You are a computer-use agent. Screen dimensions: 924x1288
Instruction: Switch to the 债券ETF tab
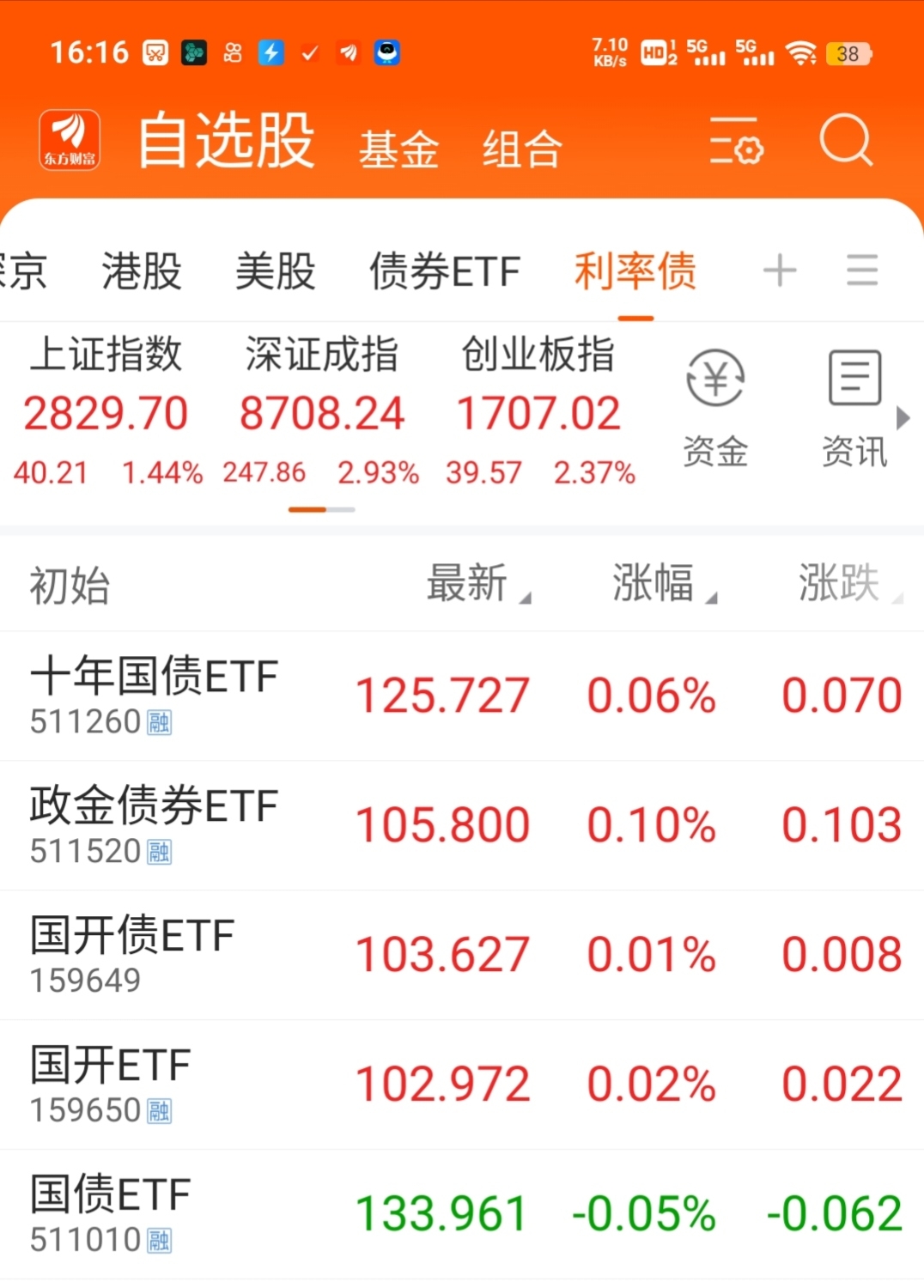[444, 271]
